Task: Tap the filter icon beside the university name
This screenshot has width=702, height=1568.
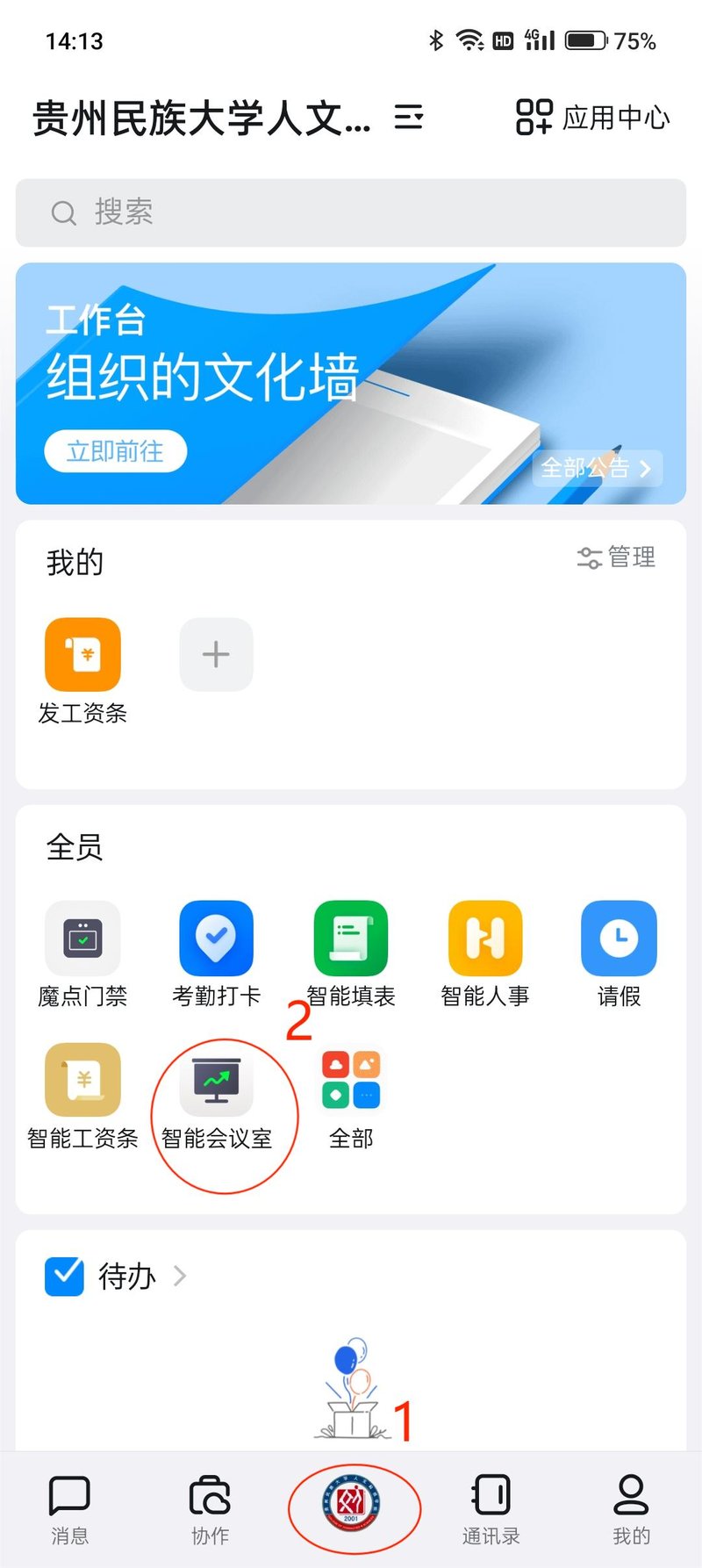Action: [x=409, y=119]
